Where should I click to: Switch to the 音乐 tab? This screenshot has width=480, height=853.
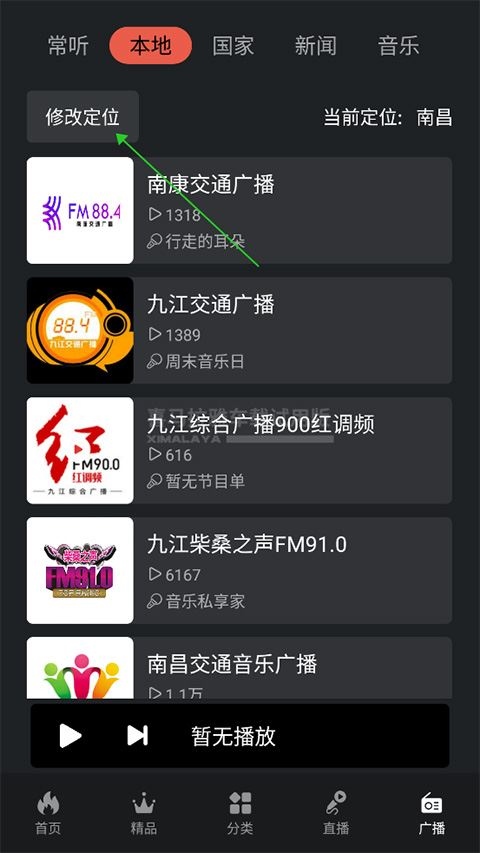398,46
